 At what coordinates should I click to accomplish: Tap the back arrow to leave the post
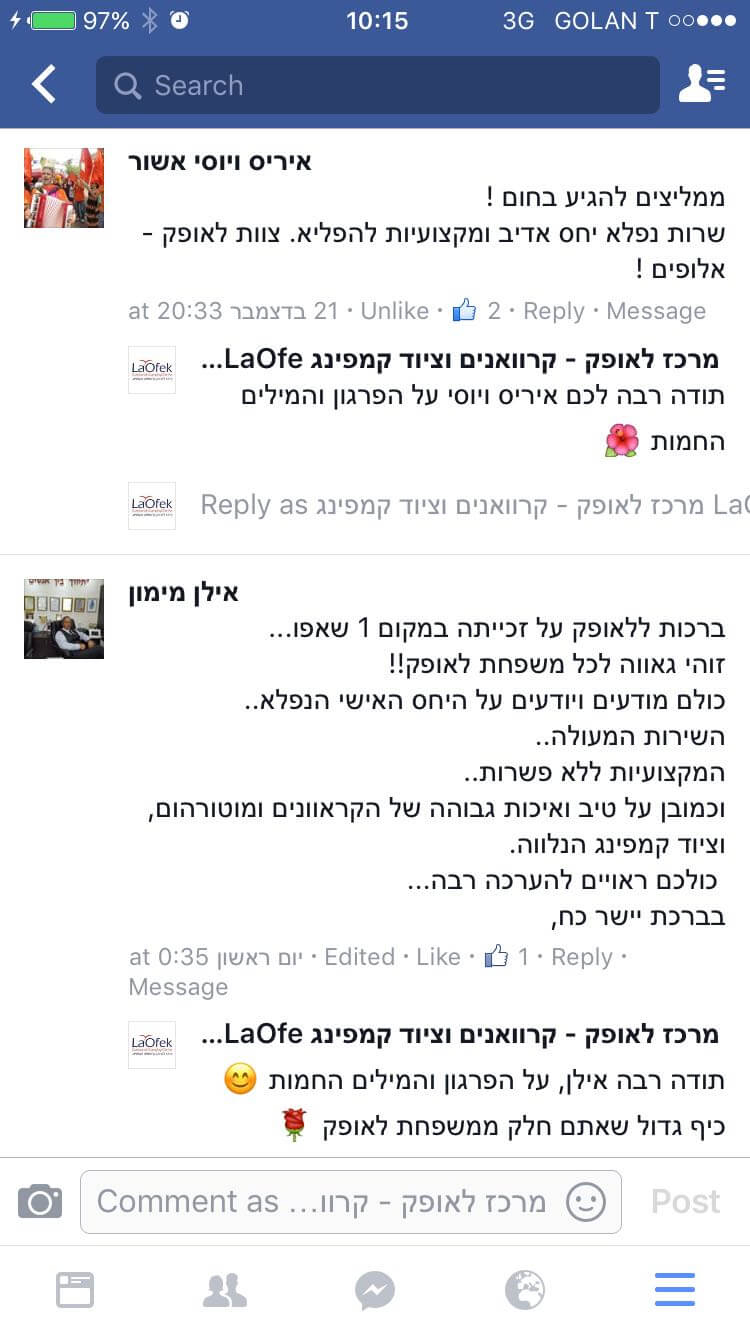[x=42, y=84]
